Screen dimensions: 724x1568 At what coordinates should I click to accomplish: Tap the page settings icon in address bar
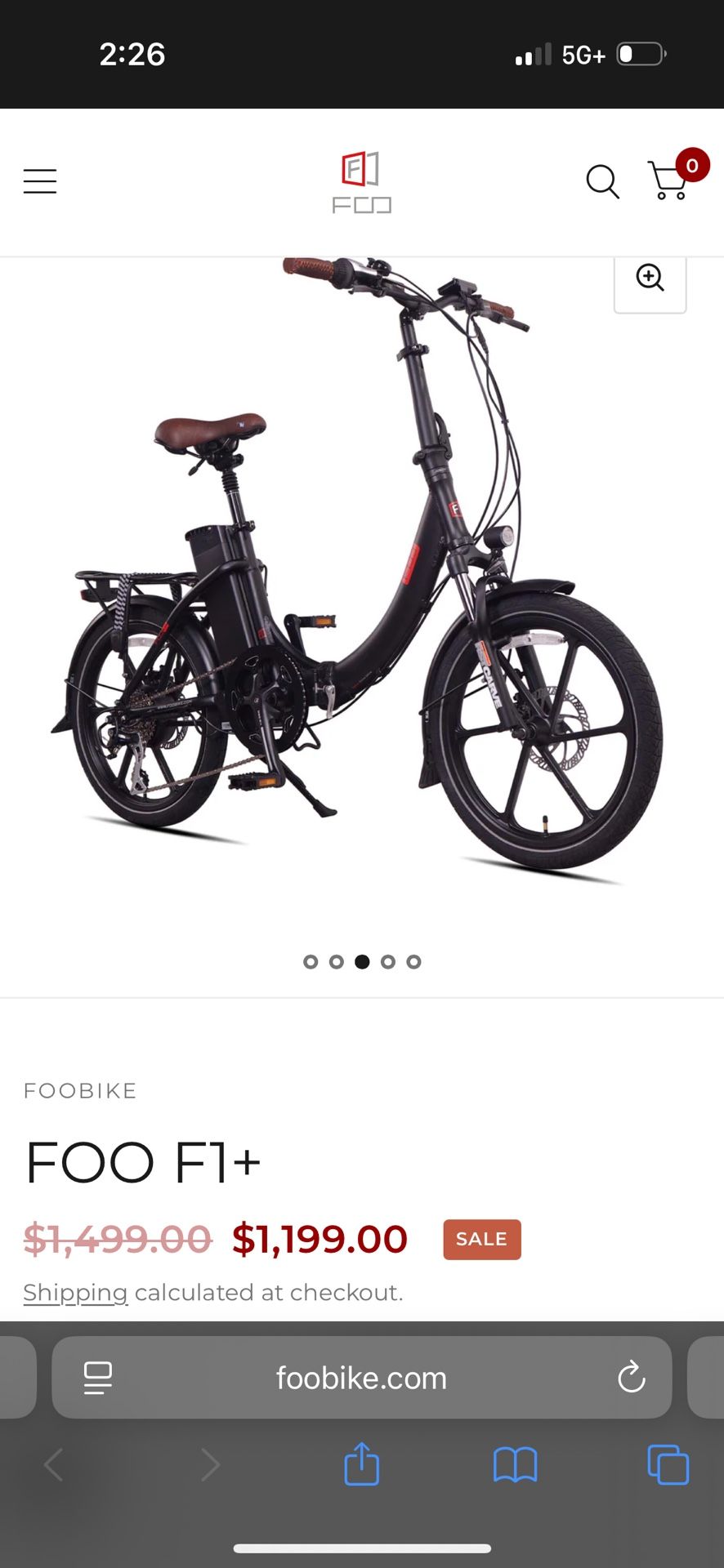(98, 1378)
